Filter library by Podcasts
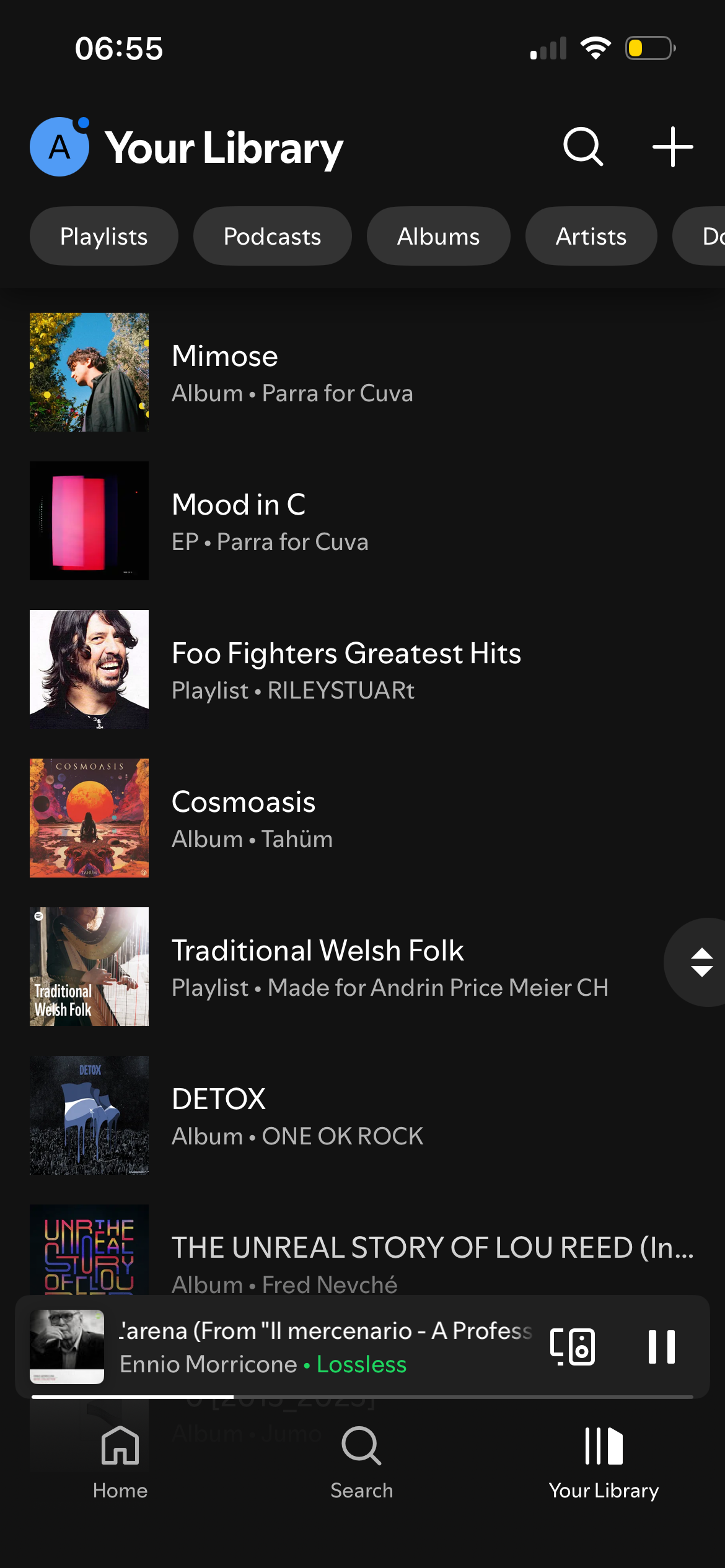 [272, 236]
